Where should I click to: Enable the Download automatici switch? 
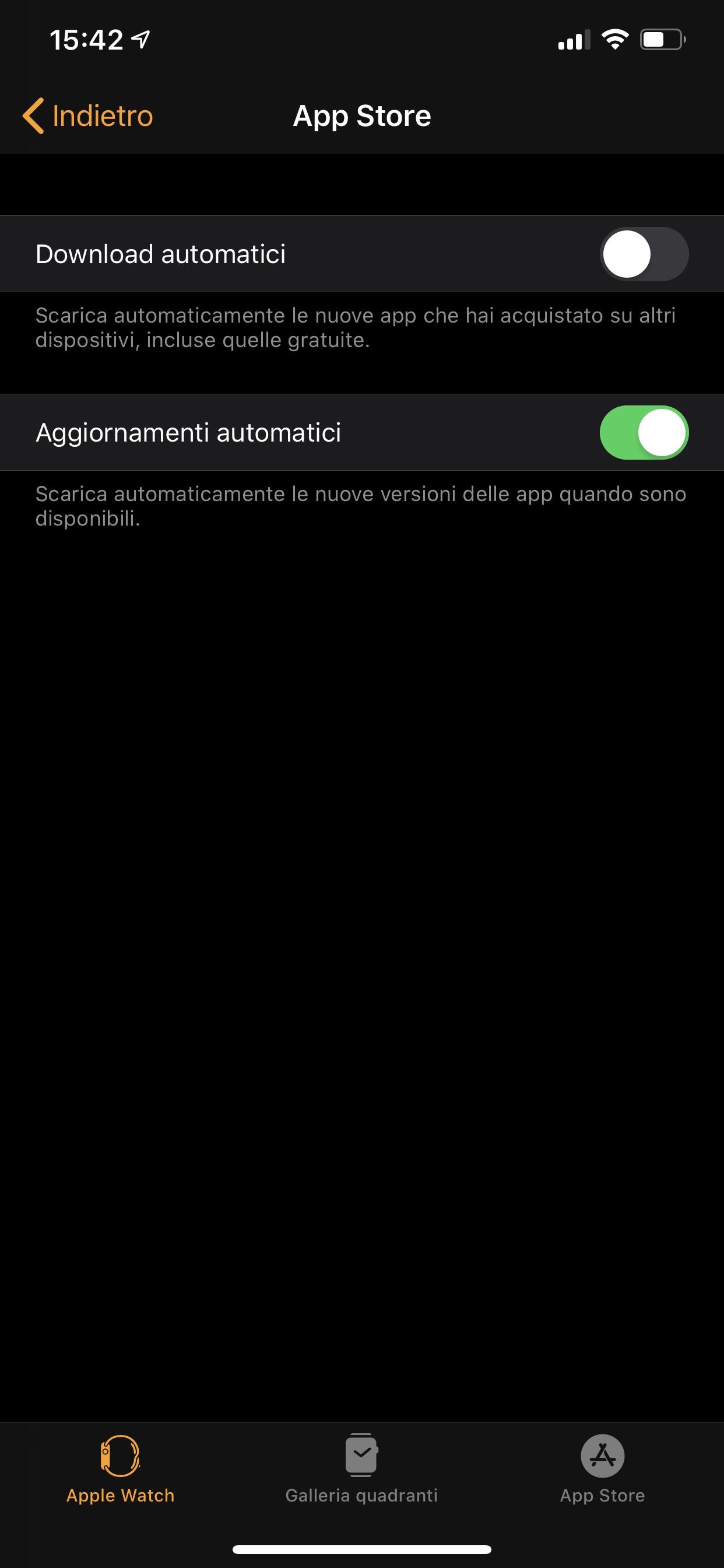644,254
